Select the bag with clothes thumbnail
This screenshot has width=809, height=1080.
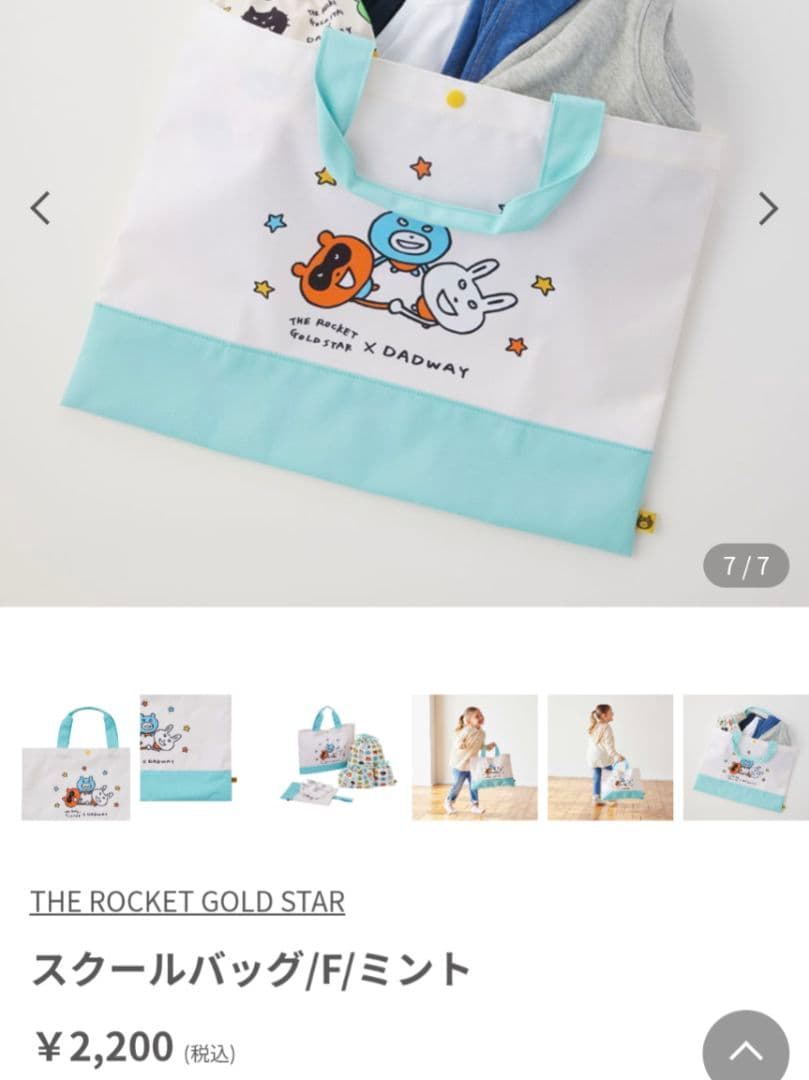click(745, 757)
